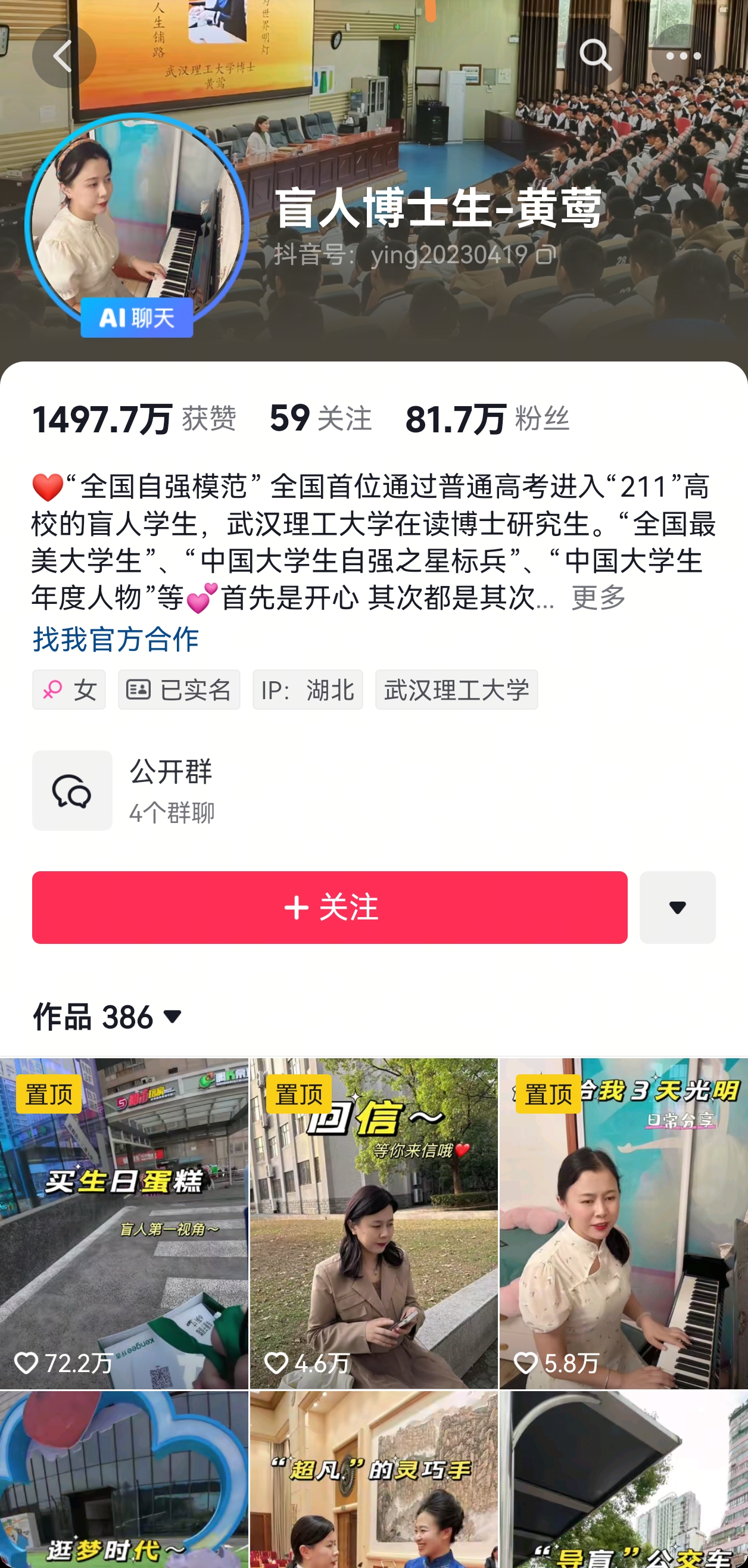The width and height of the screenshot is (748, 1568).
Task: Open the 59 关注 following list
Action: tap(321, 419)
